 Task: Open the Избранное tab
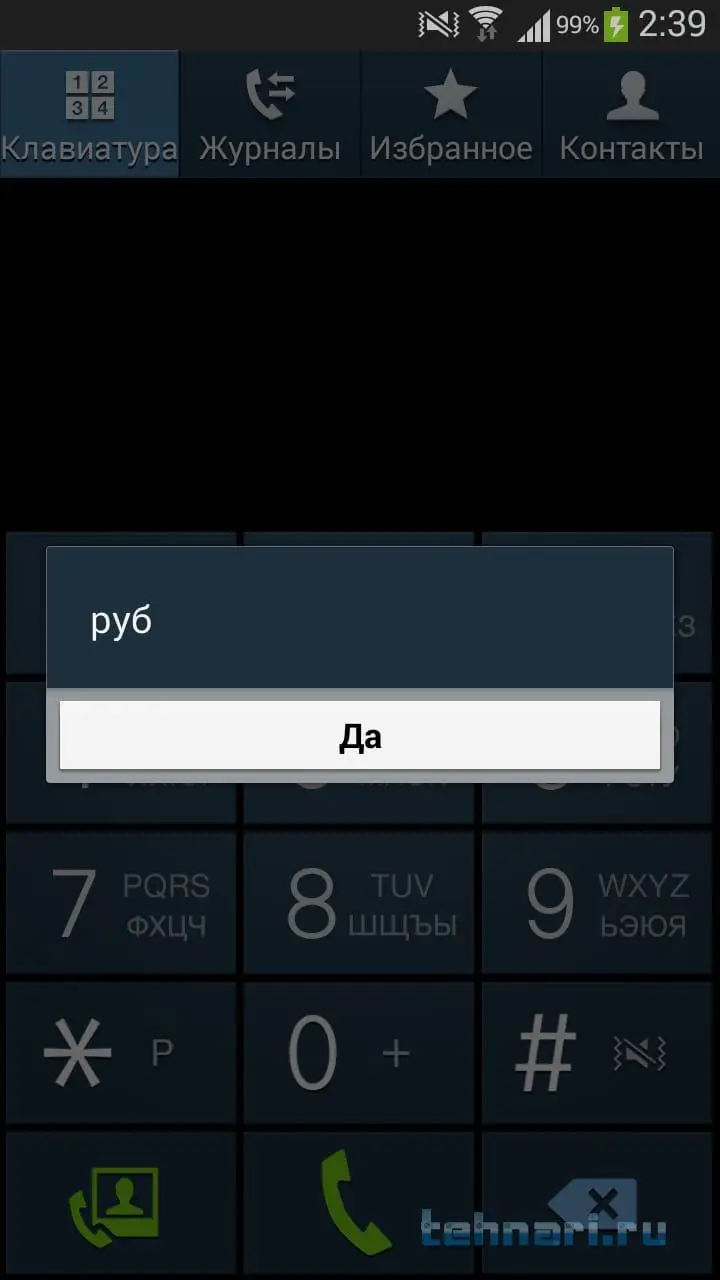pos(450,115)
